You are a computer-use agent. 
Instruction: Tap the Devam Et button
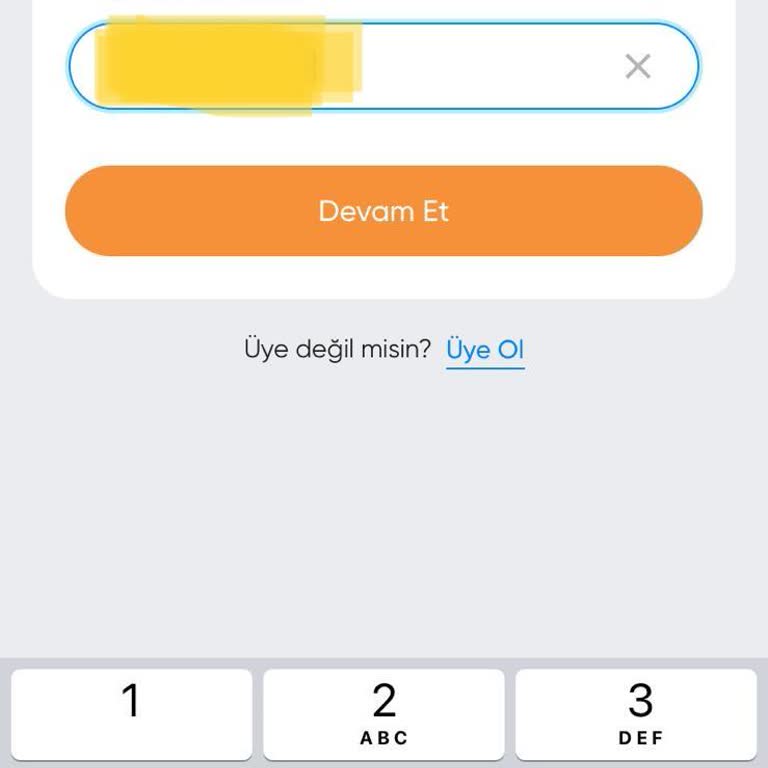click(x=384, y=211)
